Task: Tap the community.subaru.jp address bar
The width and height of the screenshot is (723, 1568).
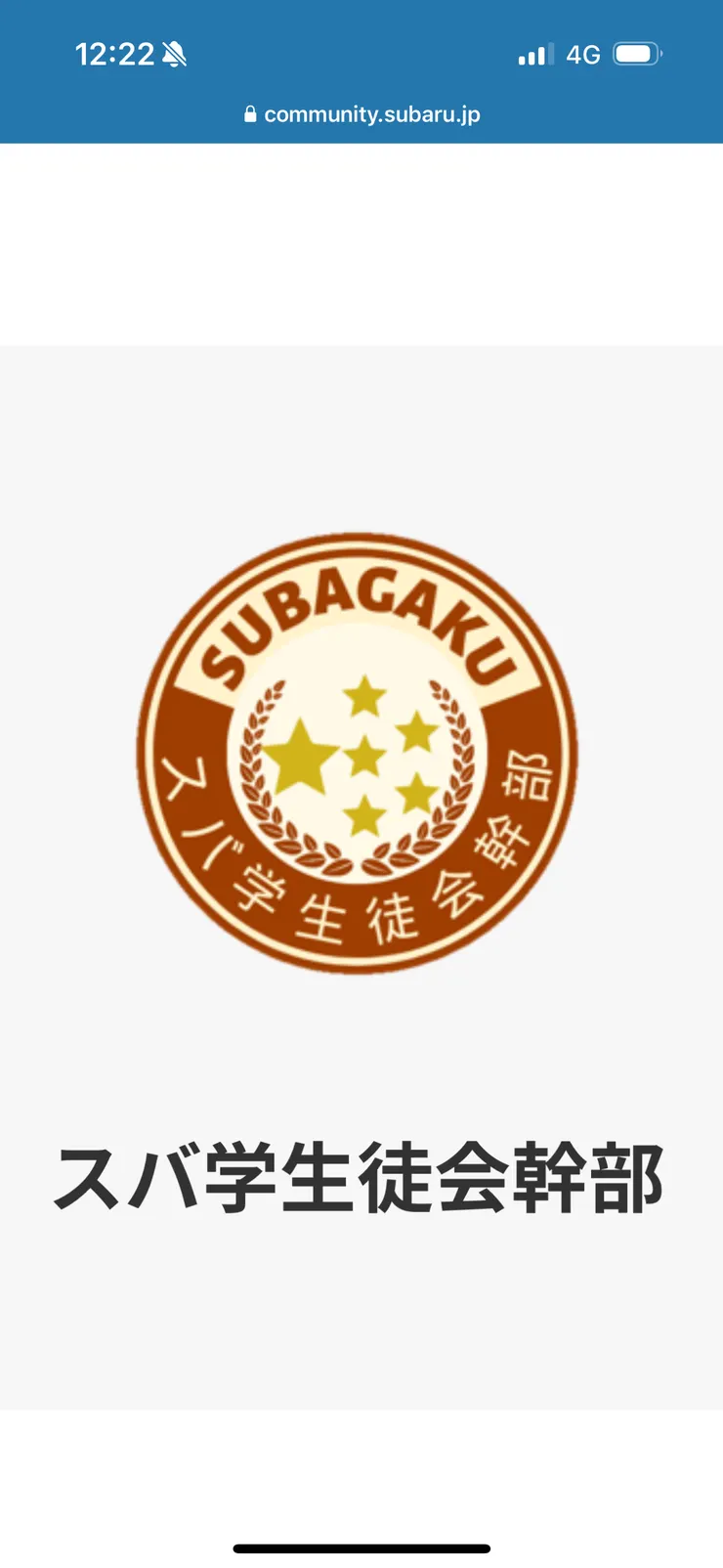Action: pos(362,114)
